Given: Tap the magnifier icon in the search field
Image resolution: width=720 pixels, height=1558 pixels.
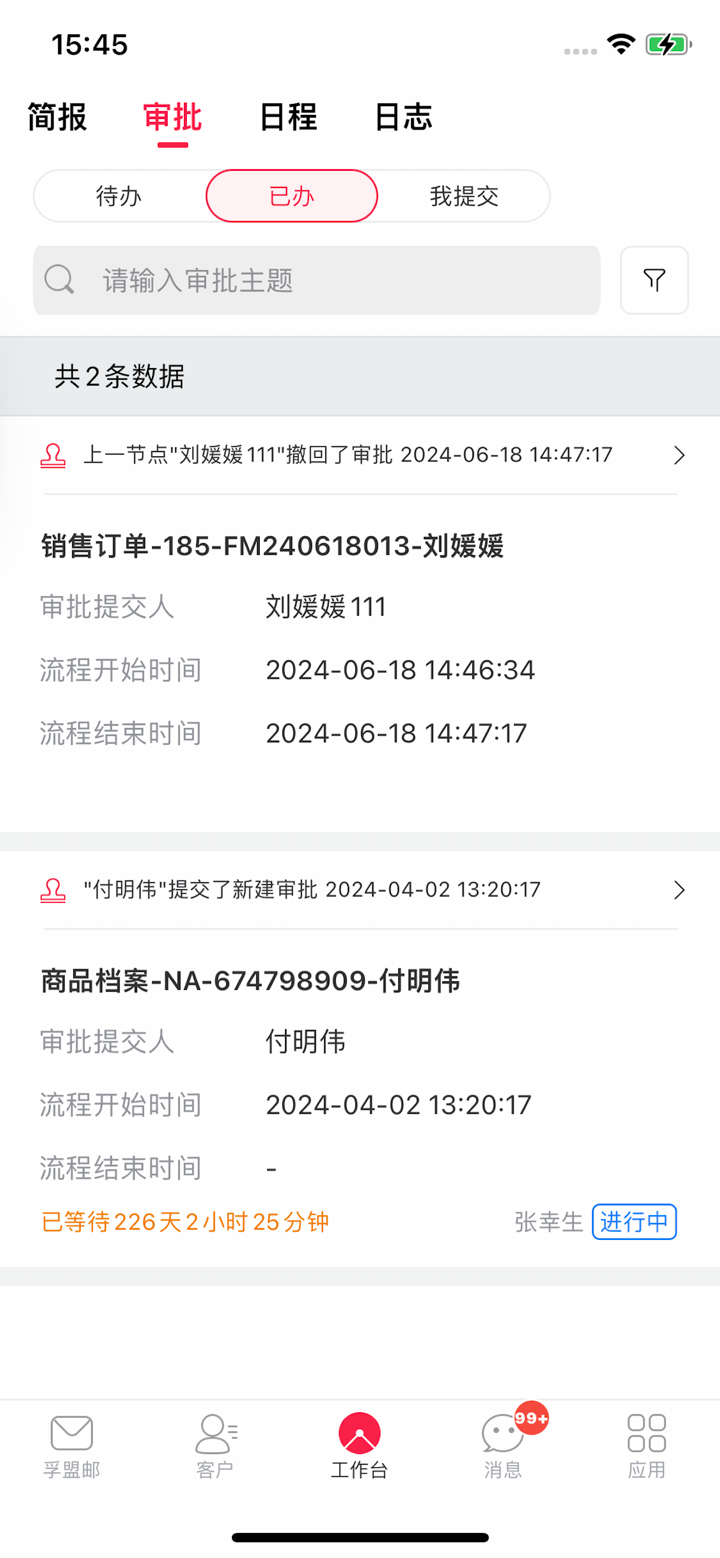Looking at the screenshot, I should (x=58, y=281).
